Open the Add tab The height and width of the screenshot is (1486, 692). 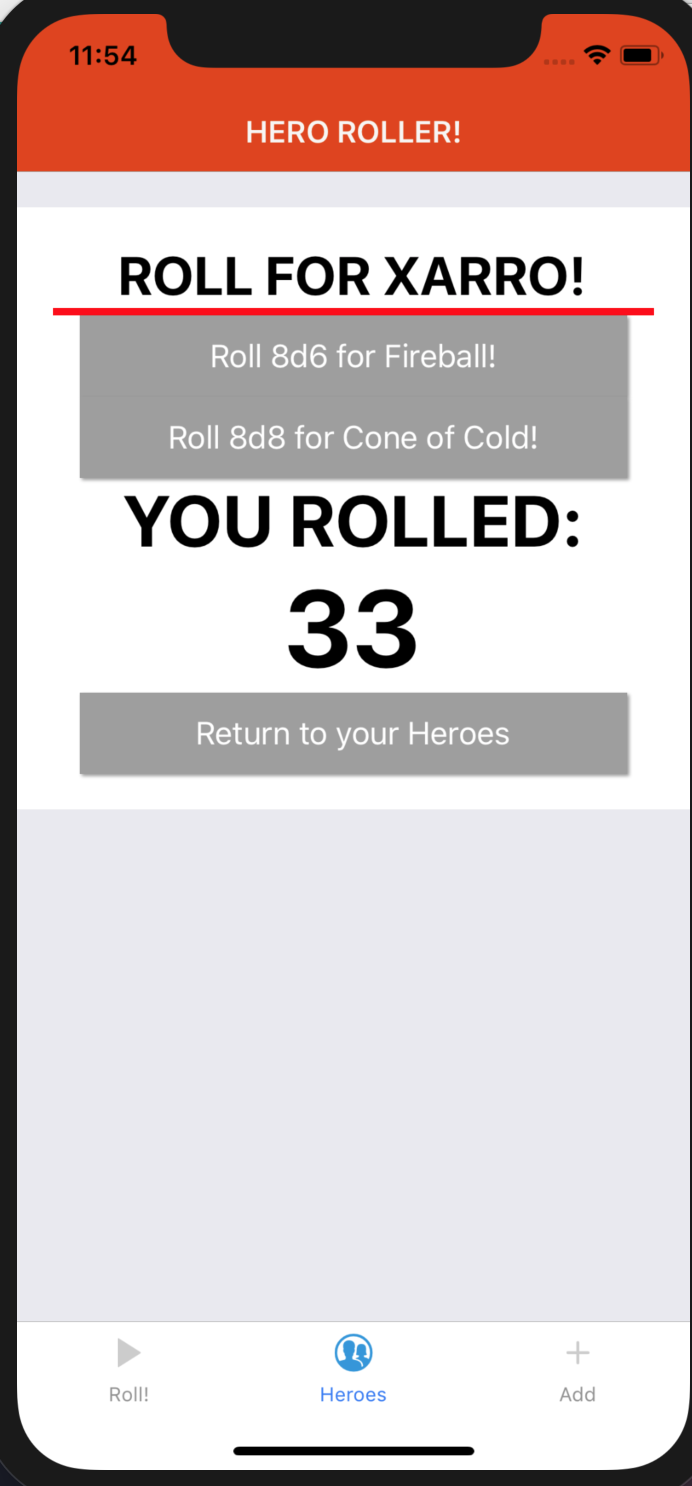pyautogui.click(x=577, y=1368)
